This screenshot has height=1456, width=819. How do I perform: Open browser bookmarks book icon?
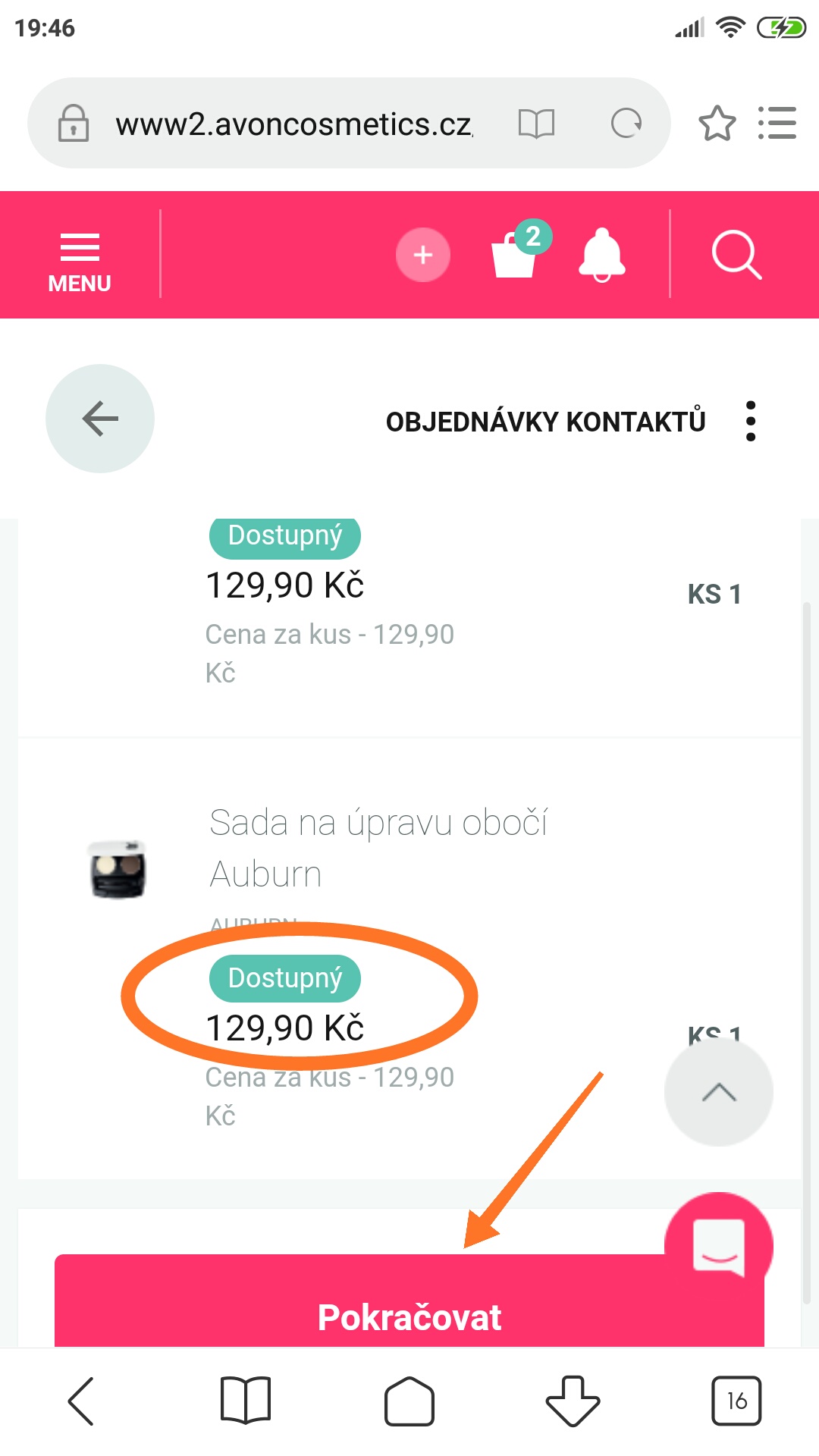click(245, 1401)
